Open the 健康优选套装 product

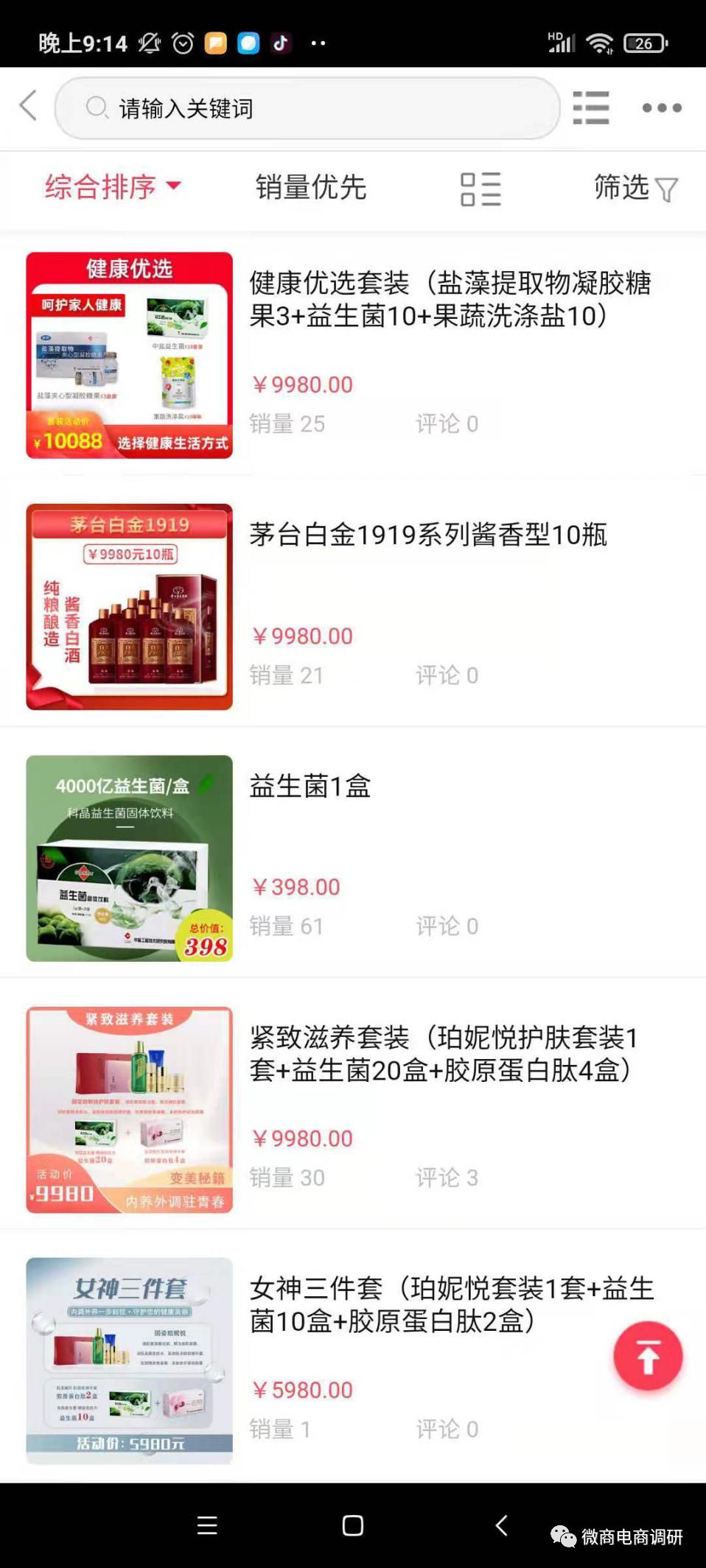pos(450,298)
